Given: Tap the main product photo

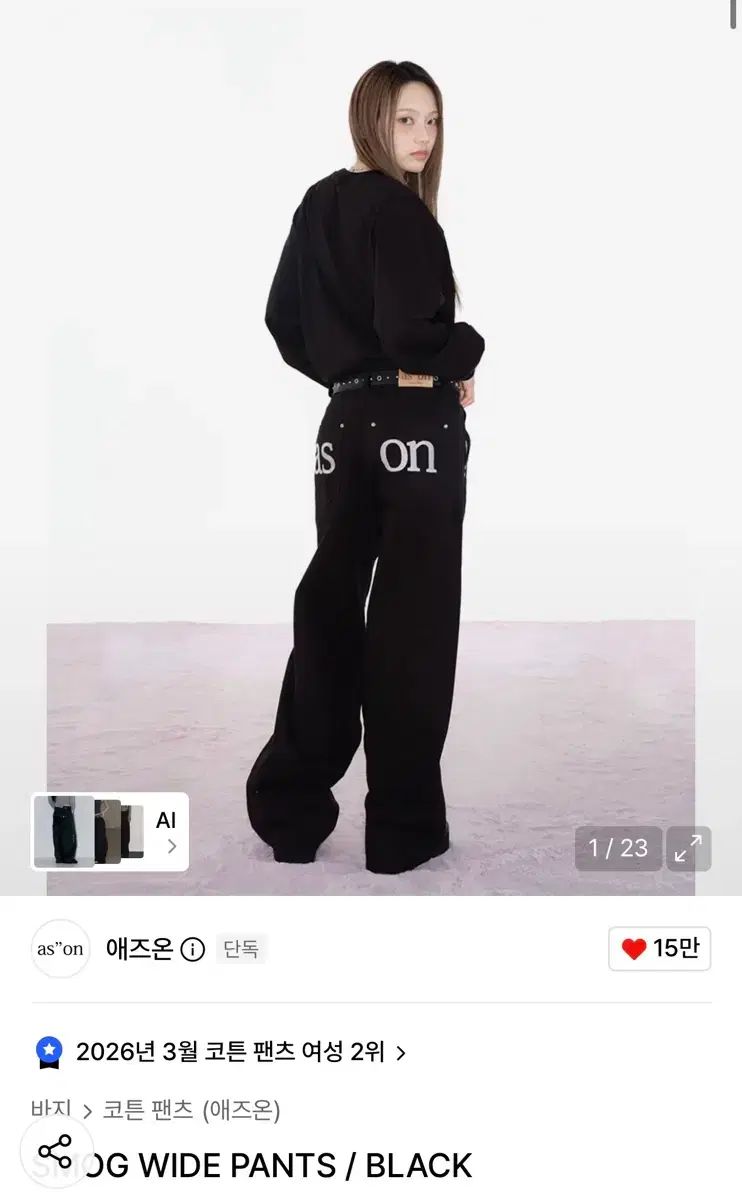Looking at the screenshot, I should [371, 448].
